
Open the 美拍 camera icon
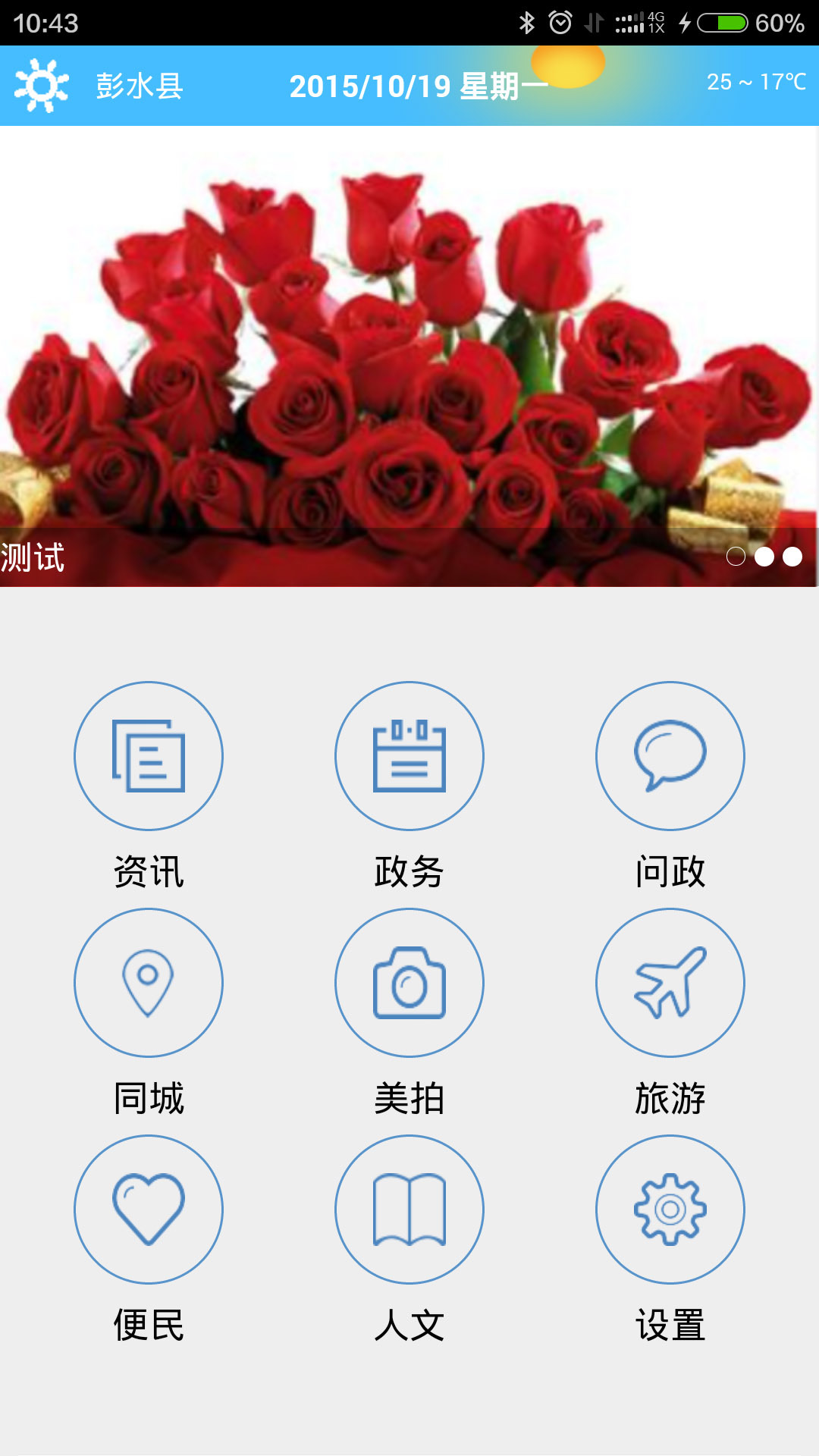[x=409, y=982]
